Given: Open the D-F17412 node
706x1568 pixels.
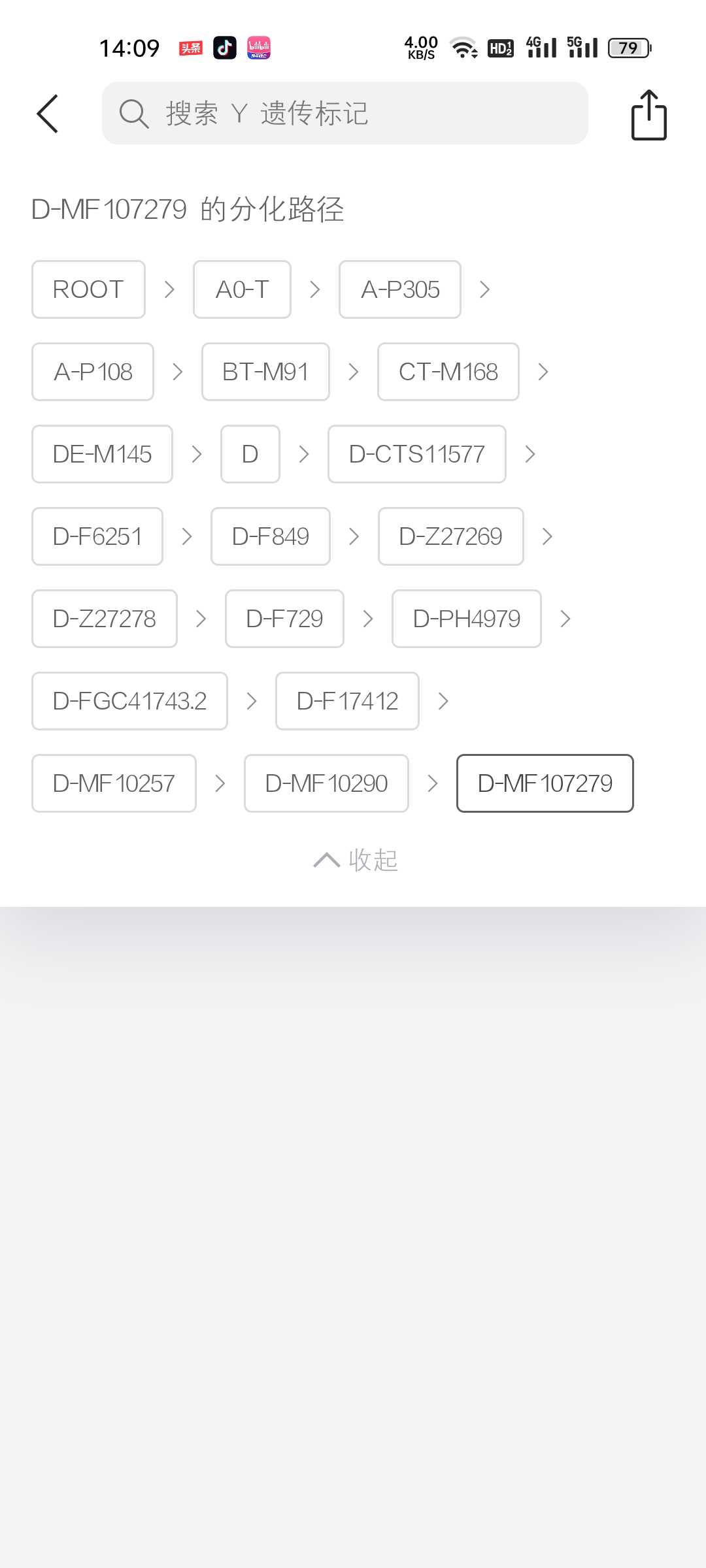Looking at the screenshot, I should tap(347, 701).
